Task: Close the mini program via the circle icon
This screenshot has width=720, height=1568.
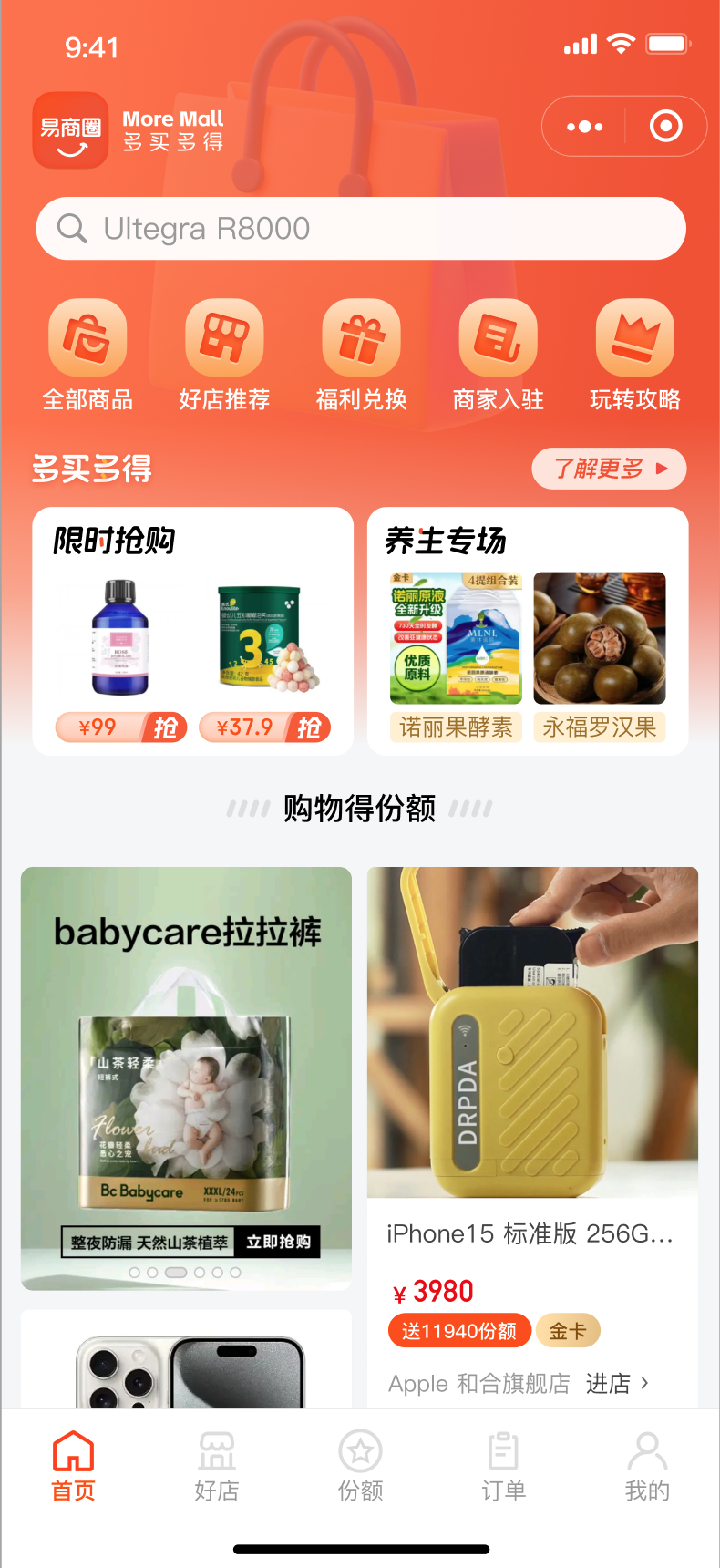Action: (x=665, y=127)
